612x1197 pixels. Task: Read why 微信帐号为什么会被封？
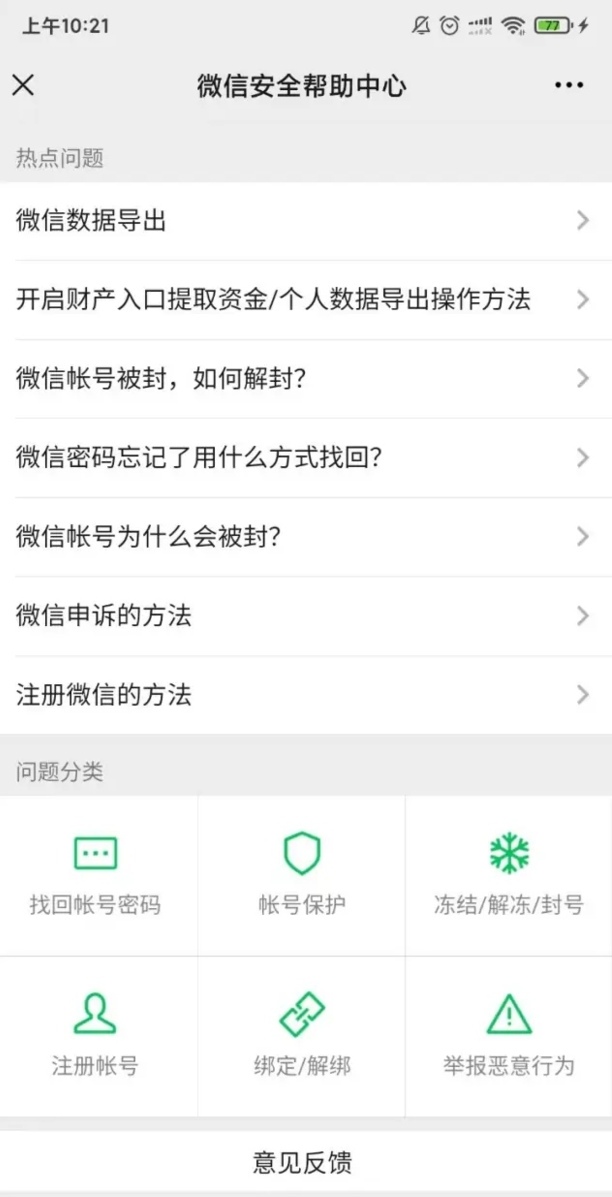point(305,536)
